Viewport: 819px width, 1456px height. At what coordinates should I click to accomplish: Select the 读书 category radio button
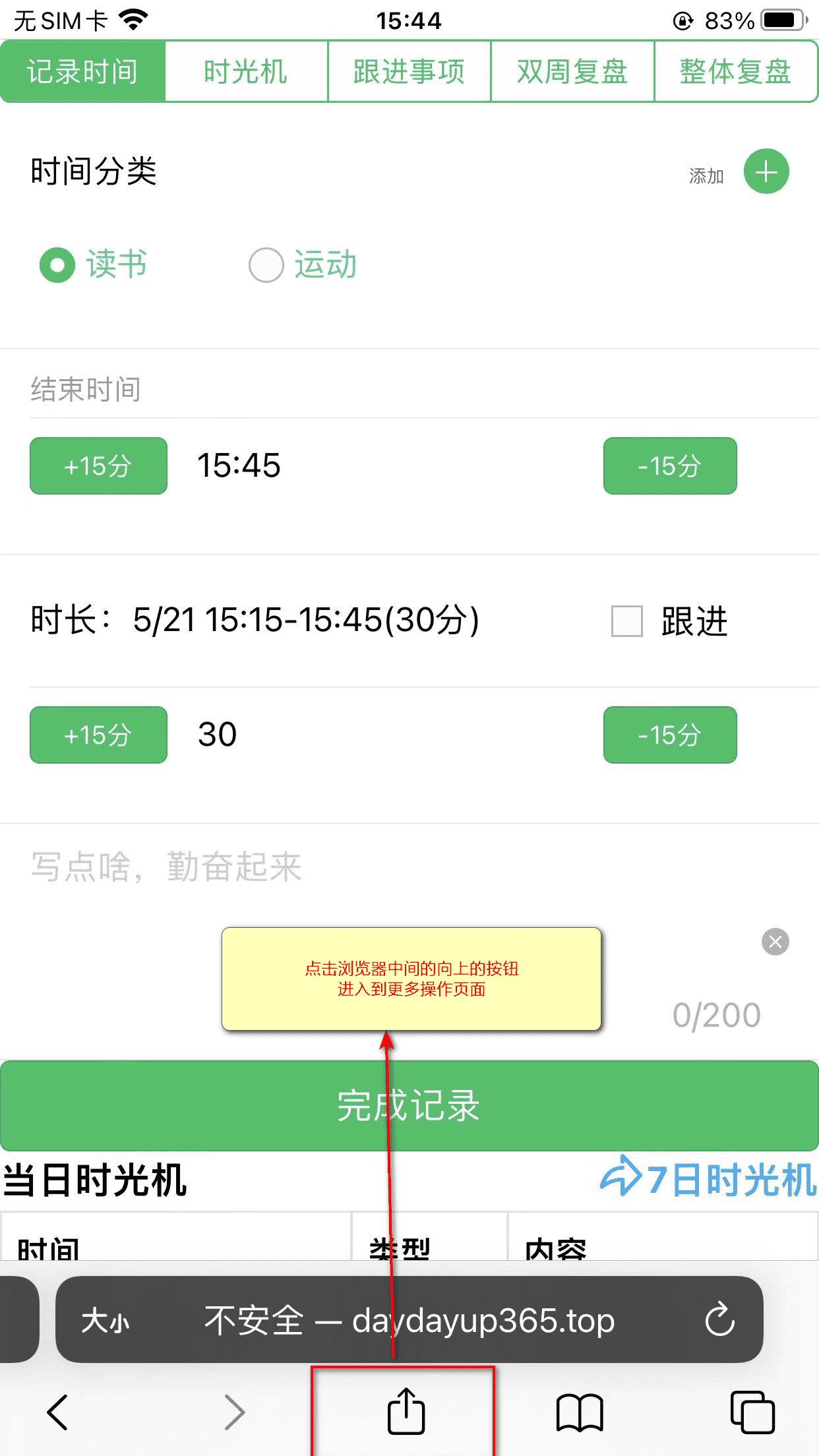pos(58,265)
